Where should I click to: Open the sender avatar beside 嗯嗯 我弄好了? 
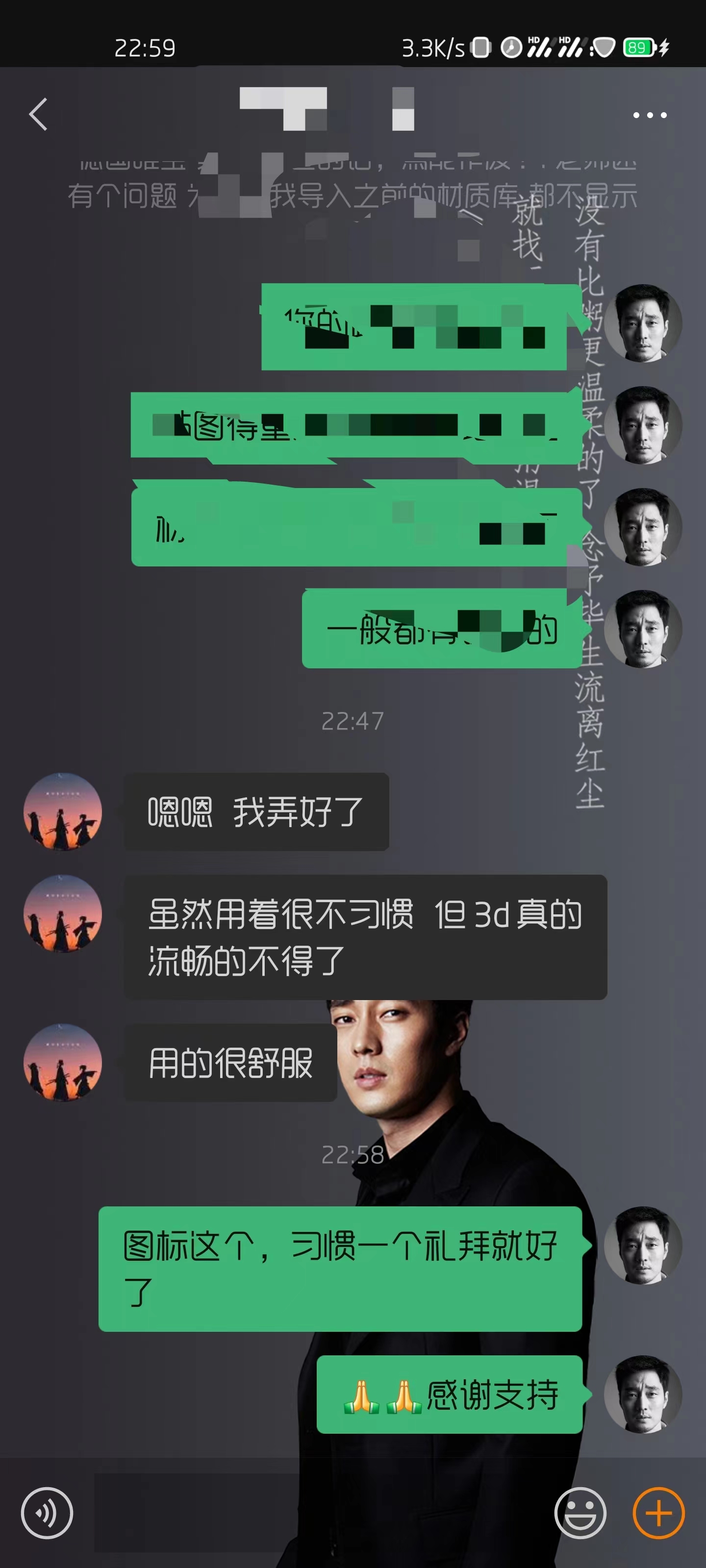63,811
